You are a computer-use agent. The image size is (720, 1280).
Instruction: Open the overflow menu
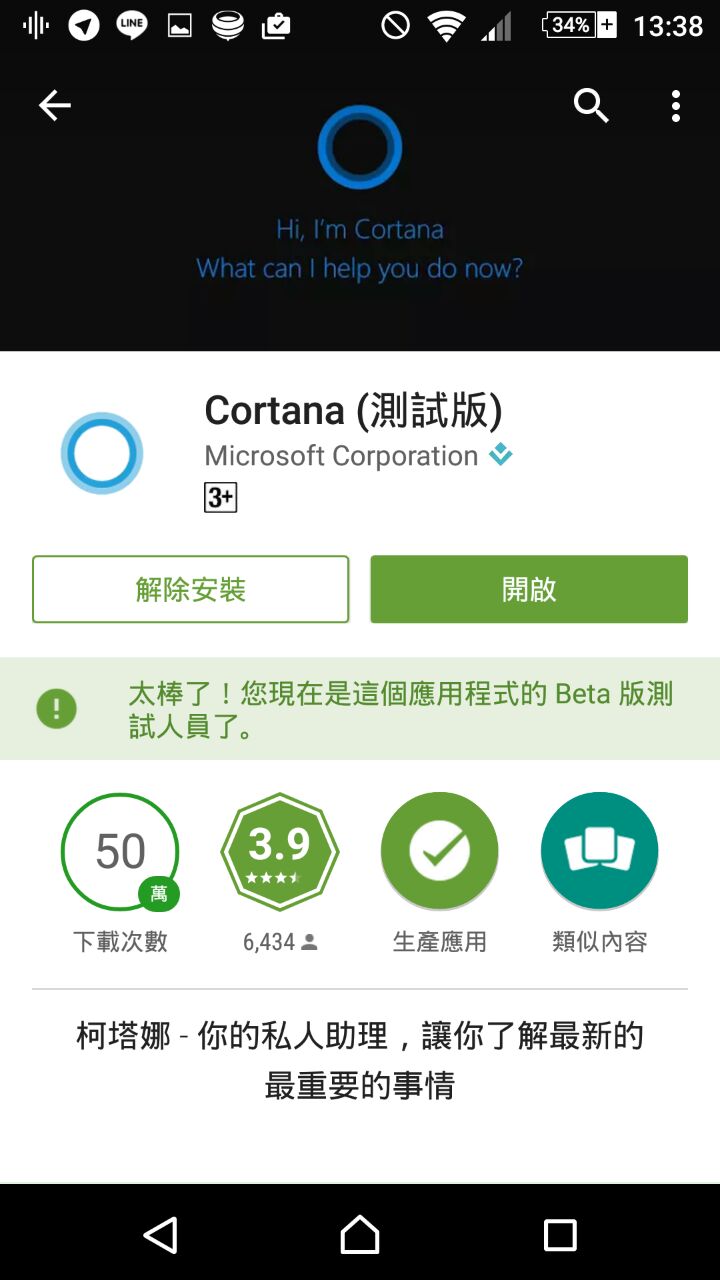[x=676, y=105]
